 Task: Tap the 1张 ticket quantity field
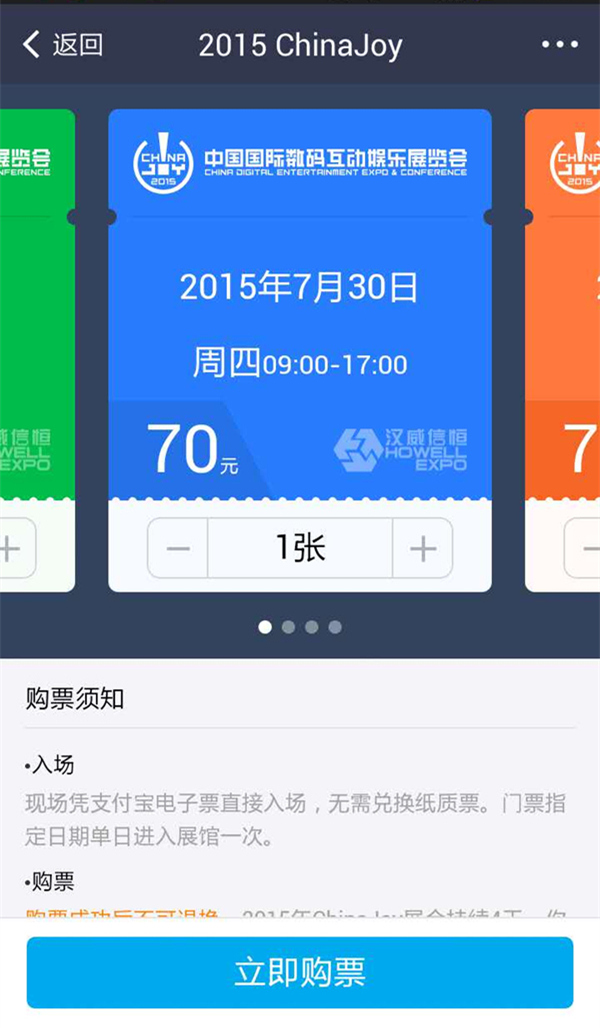(300, 548)
